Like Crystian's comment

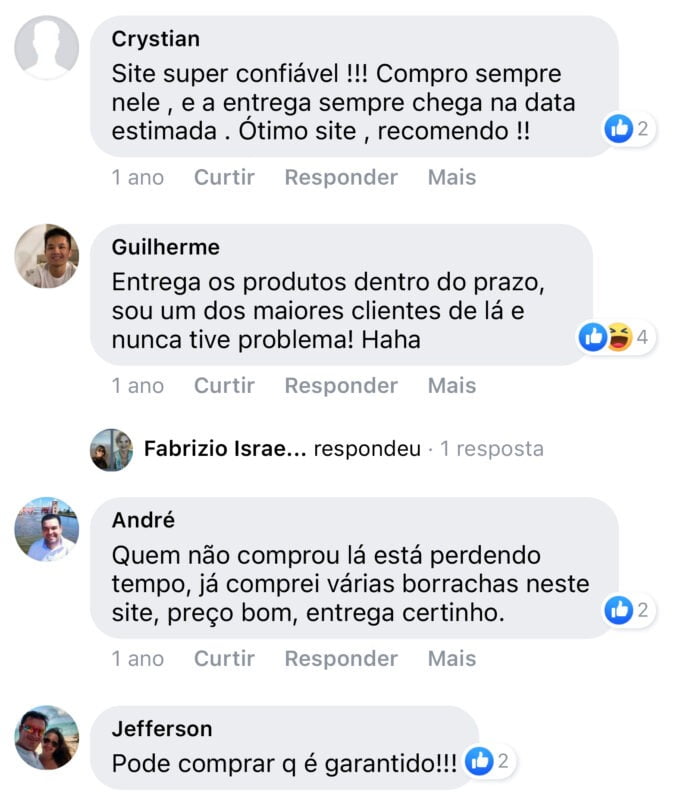coord(224,178)
